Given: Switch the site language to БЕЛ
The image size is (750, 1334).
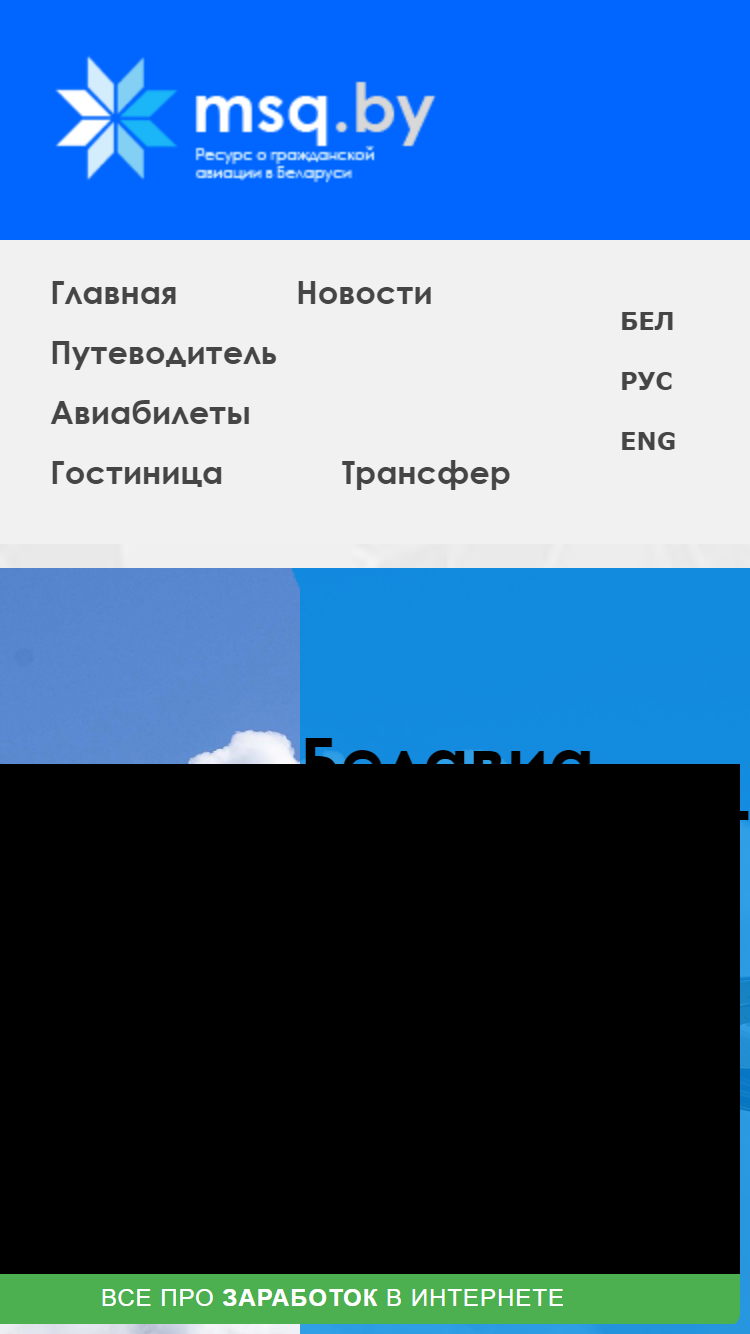Looking at the screenshot, I should click(x=647, y=322).
